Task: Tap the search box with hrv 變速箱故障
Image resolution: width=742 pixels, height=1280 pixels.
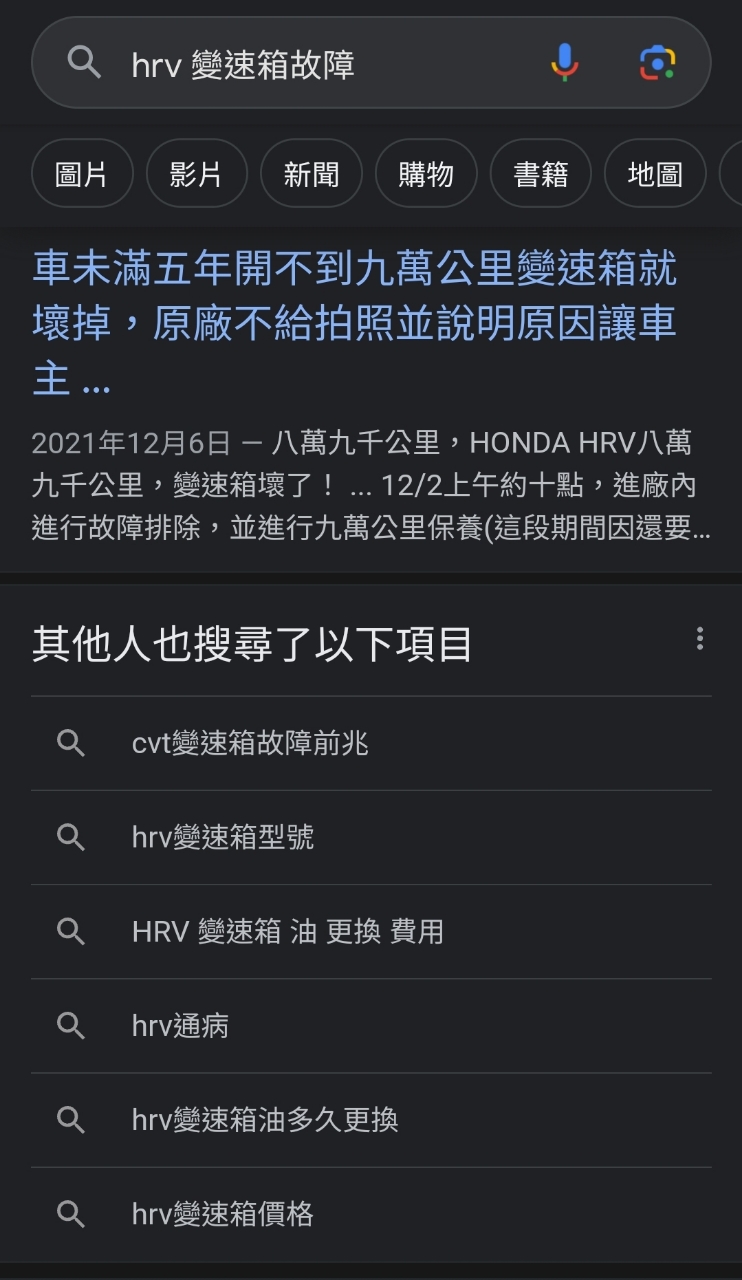Action: 371,63
